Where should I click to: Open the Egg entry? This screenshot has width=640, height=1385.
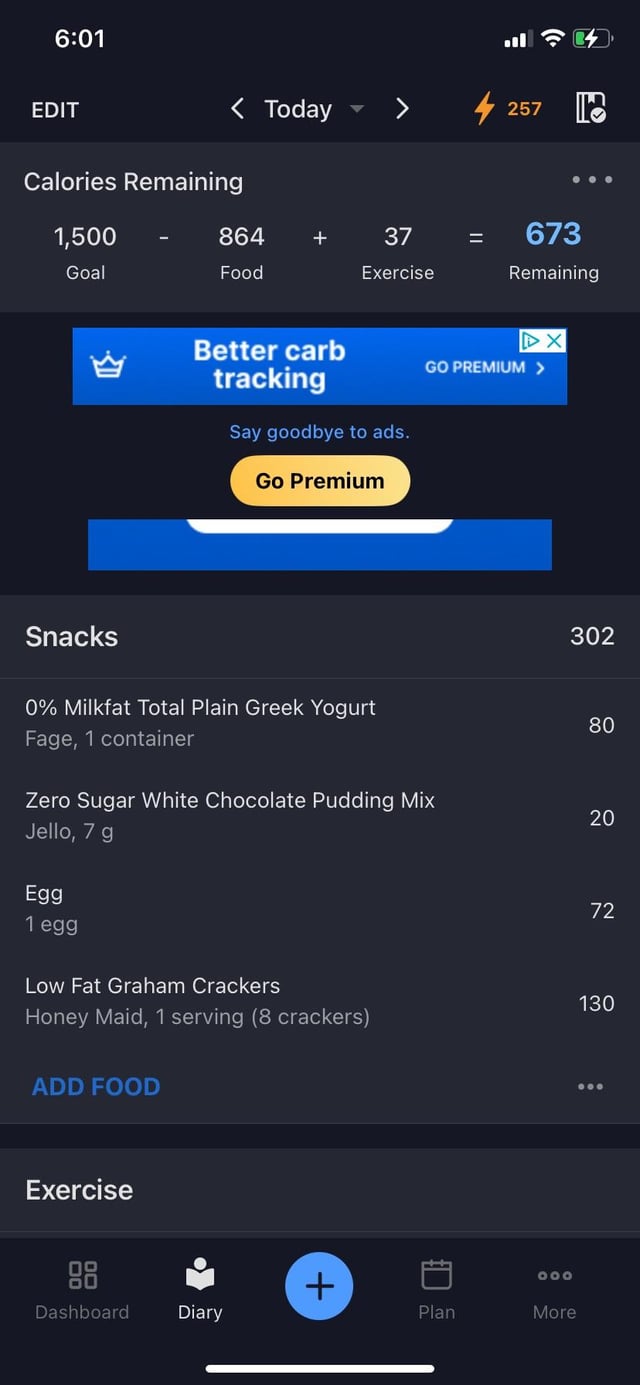click(320, 910)
